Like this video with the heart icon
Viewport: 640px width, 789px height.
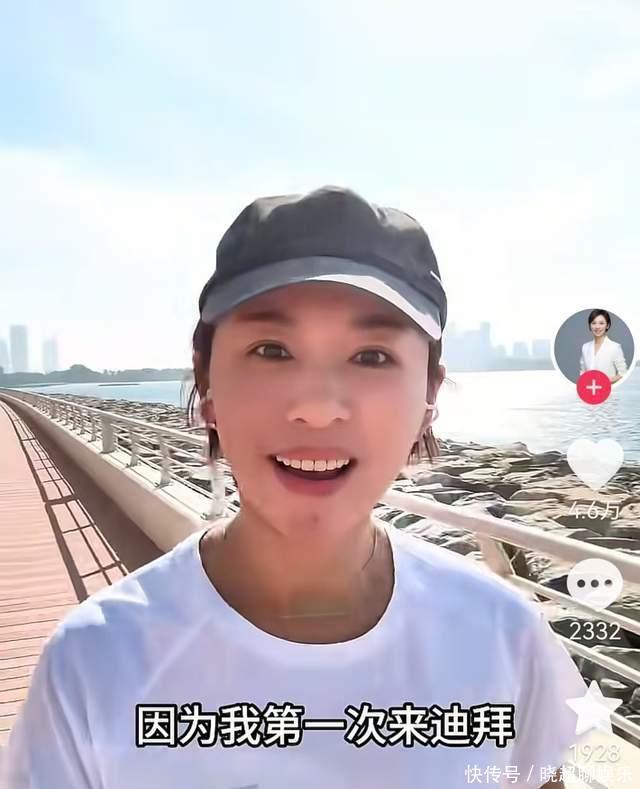(x=595, y=464)
